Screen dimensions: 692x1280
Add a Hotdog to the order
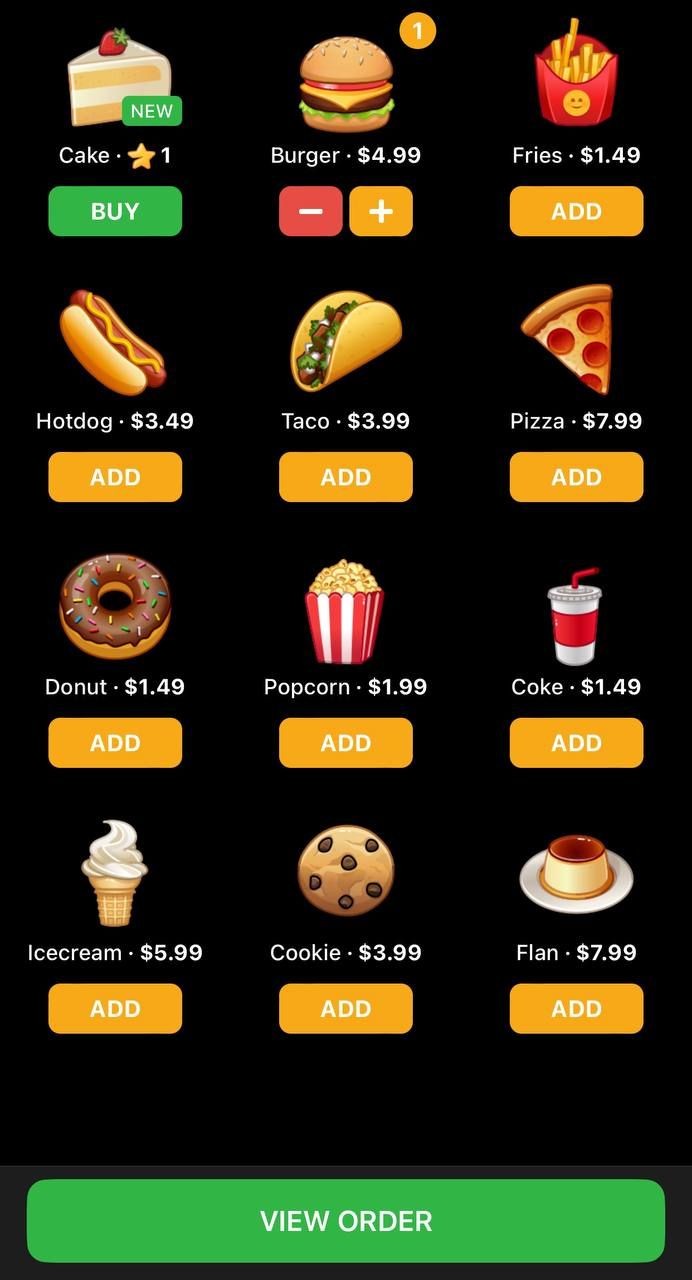115,477
